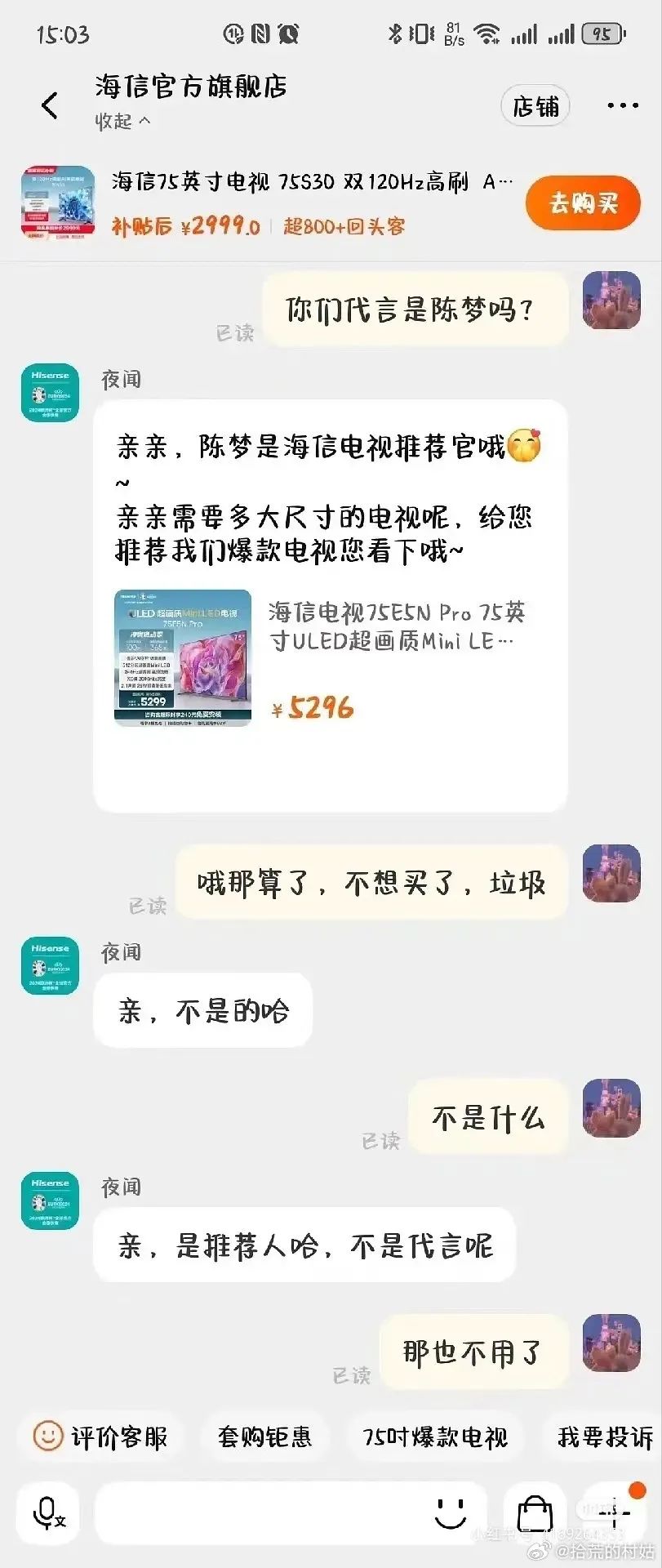
Task: Open the shopping bag icon
Action: coord(535,1513)
